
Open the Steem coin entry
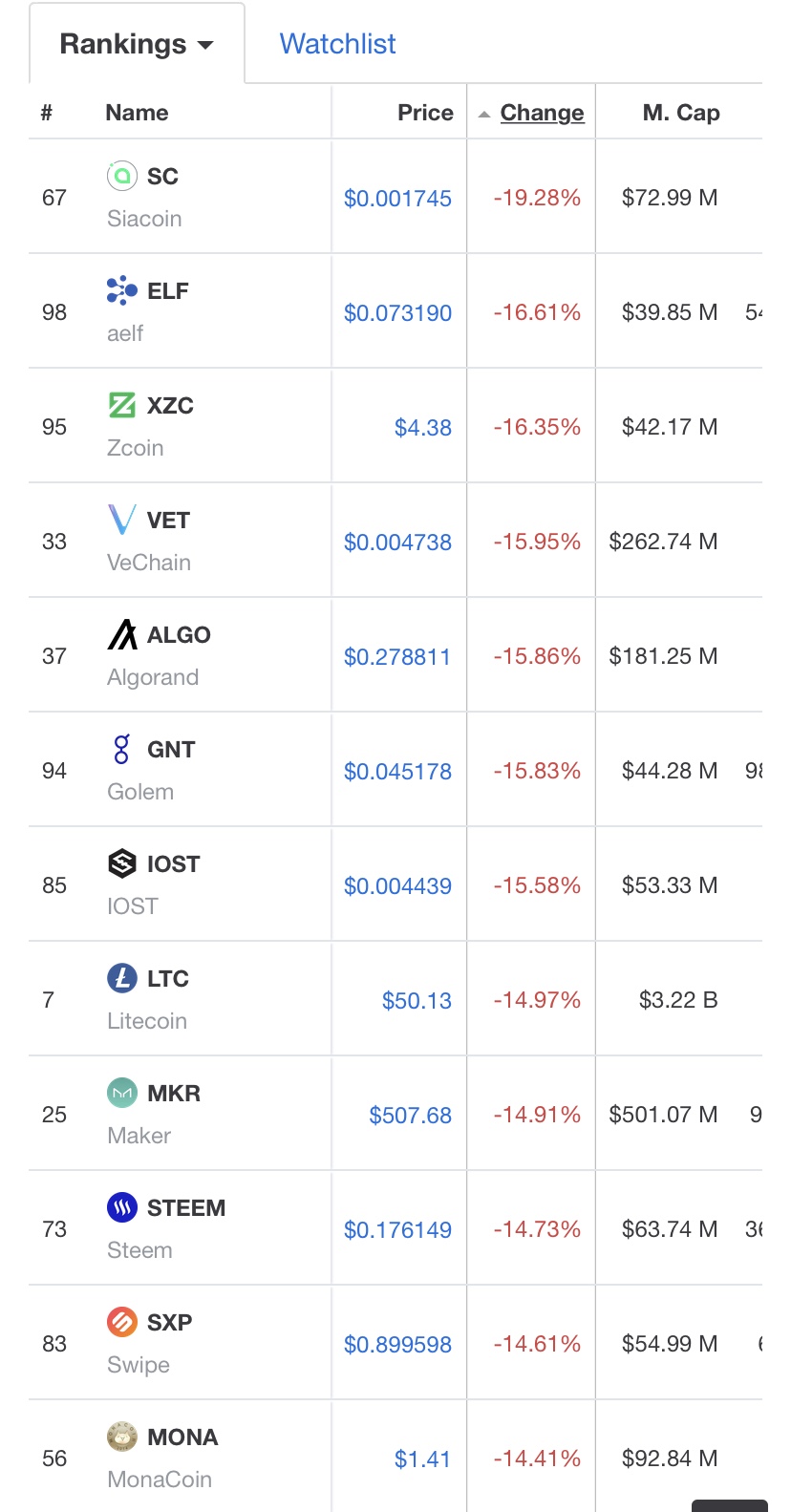click(x=186, y=1208)
